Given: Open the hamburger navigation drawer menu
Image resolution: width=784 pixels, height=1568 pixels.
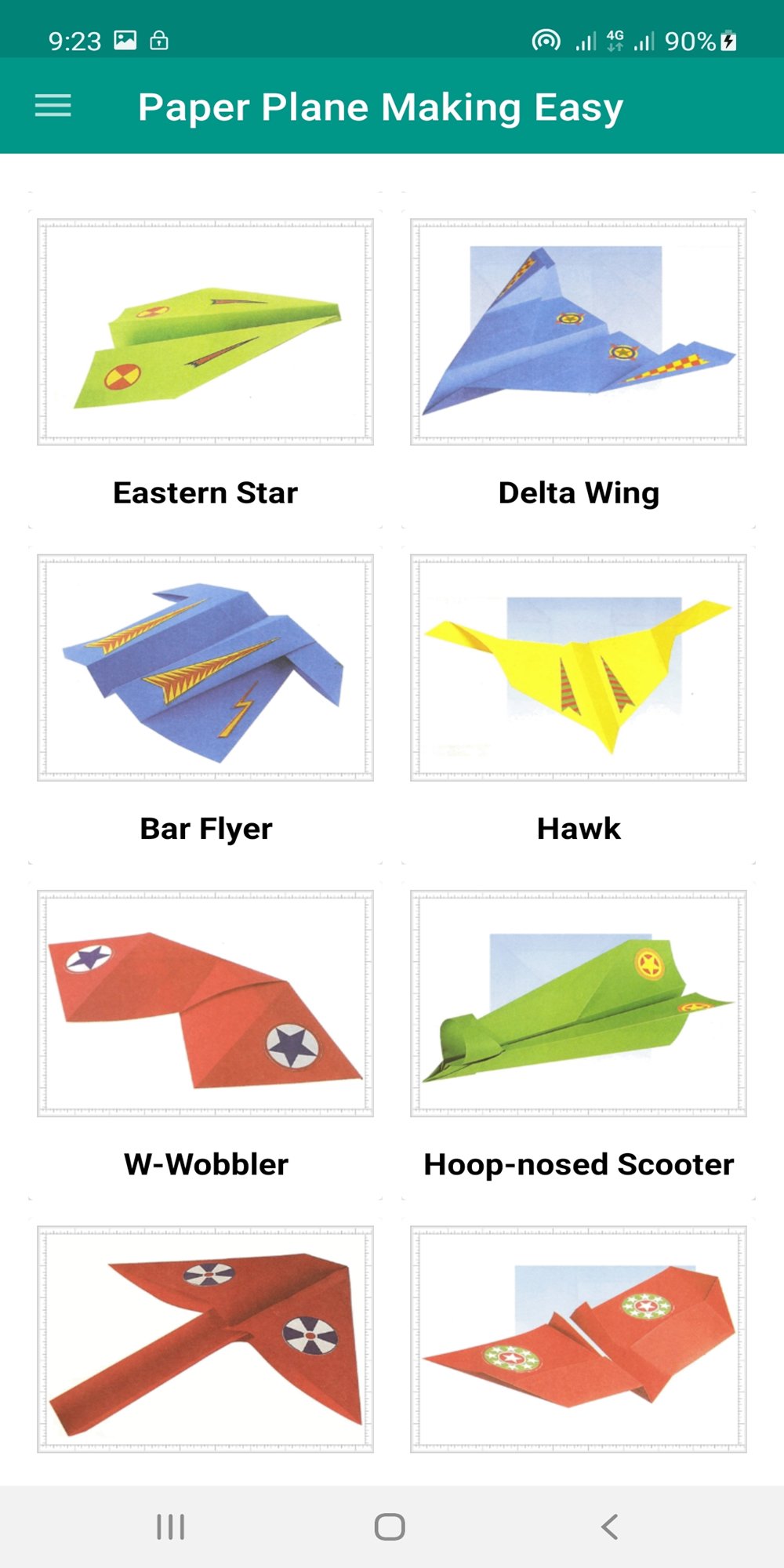Looking at the screenshot, I should [x=53, y=106].
